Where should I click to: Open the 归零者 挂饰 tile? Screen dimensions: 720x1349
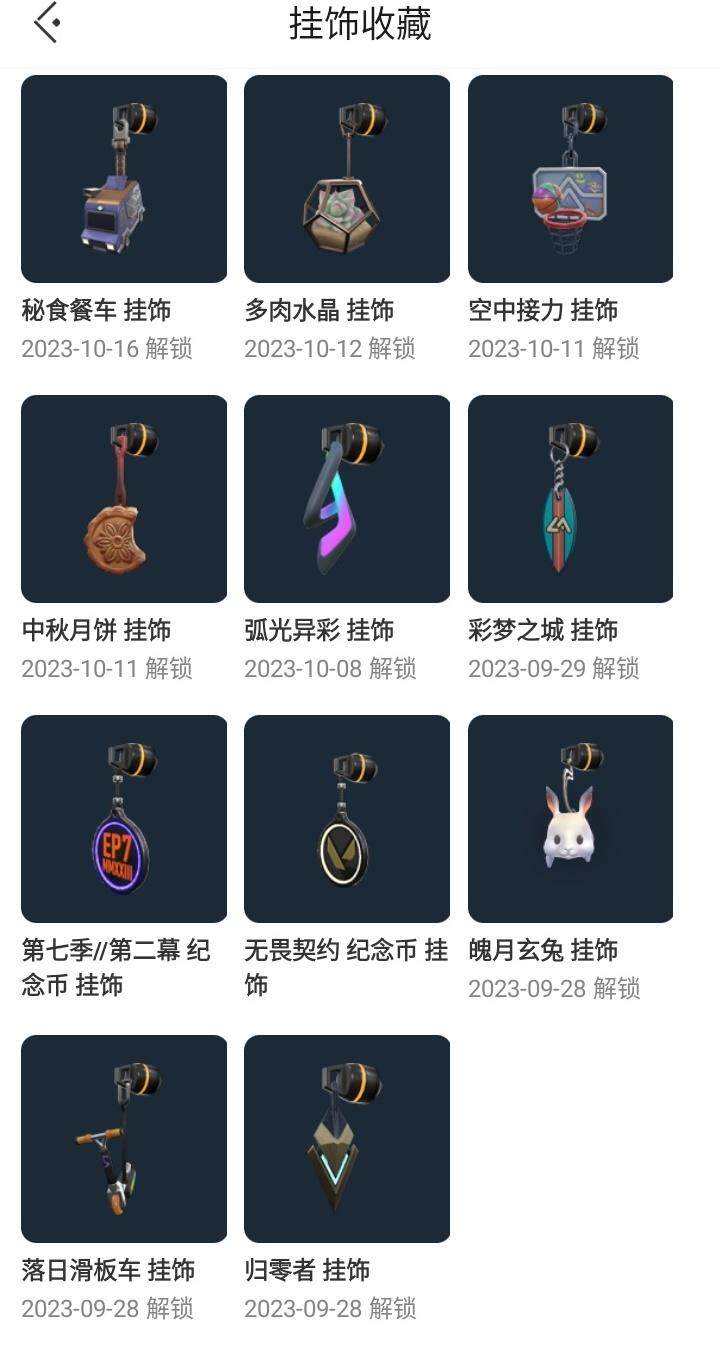(x=347, y=1139)
